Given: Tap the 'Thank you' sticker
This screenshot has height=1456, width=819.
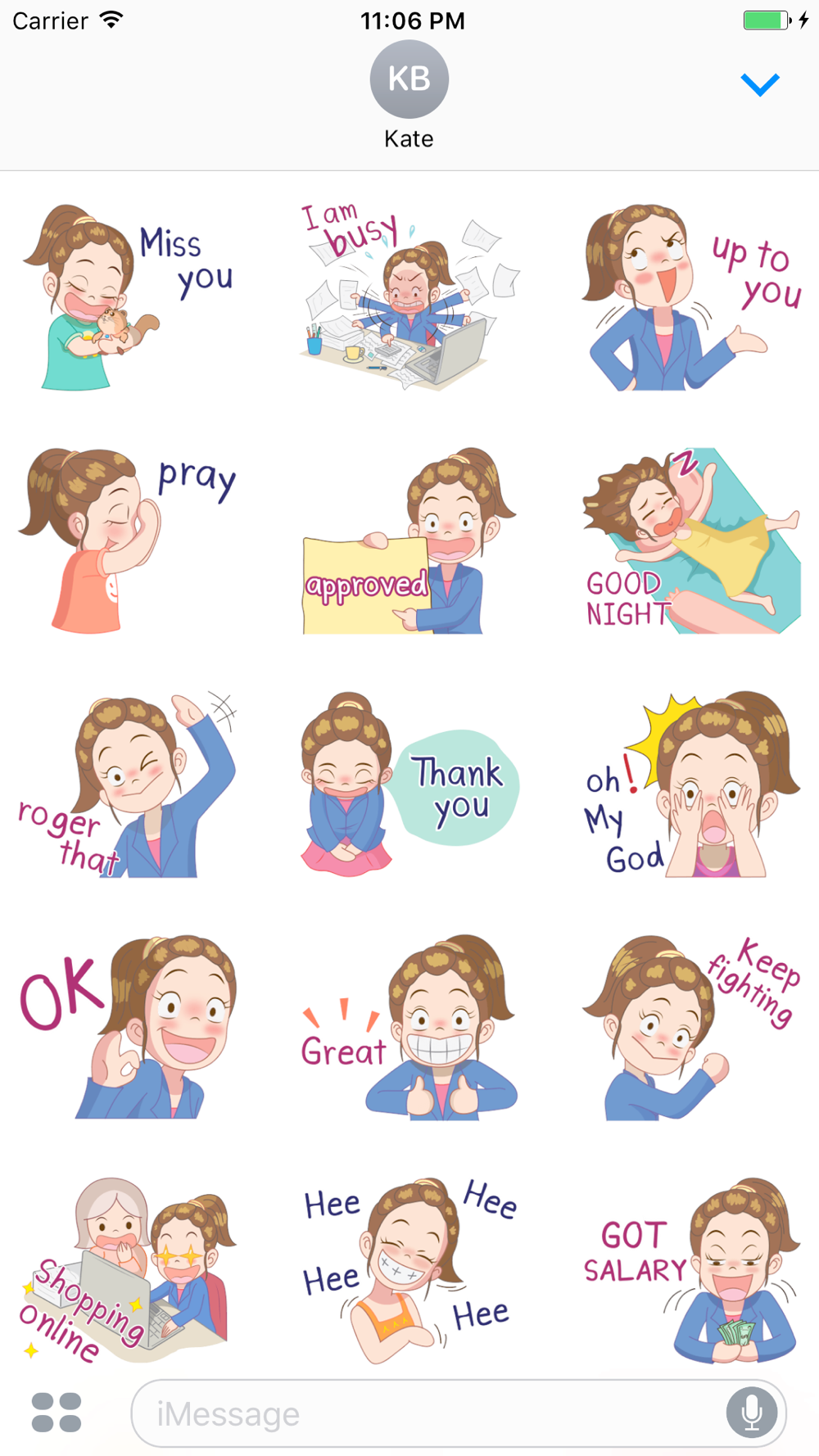Looking at the screenshot, I should tap(409, 785).
